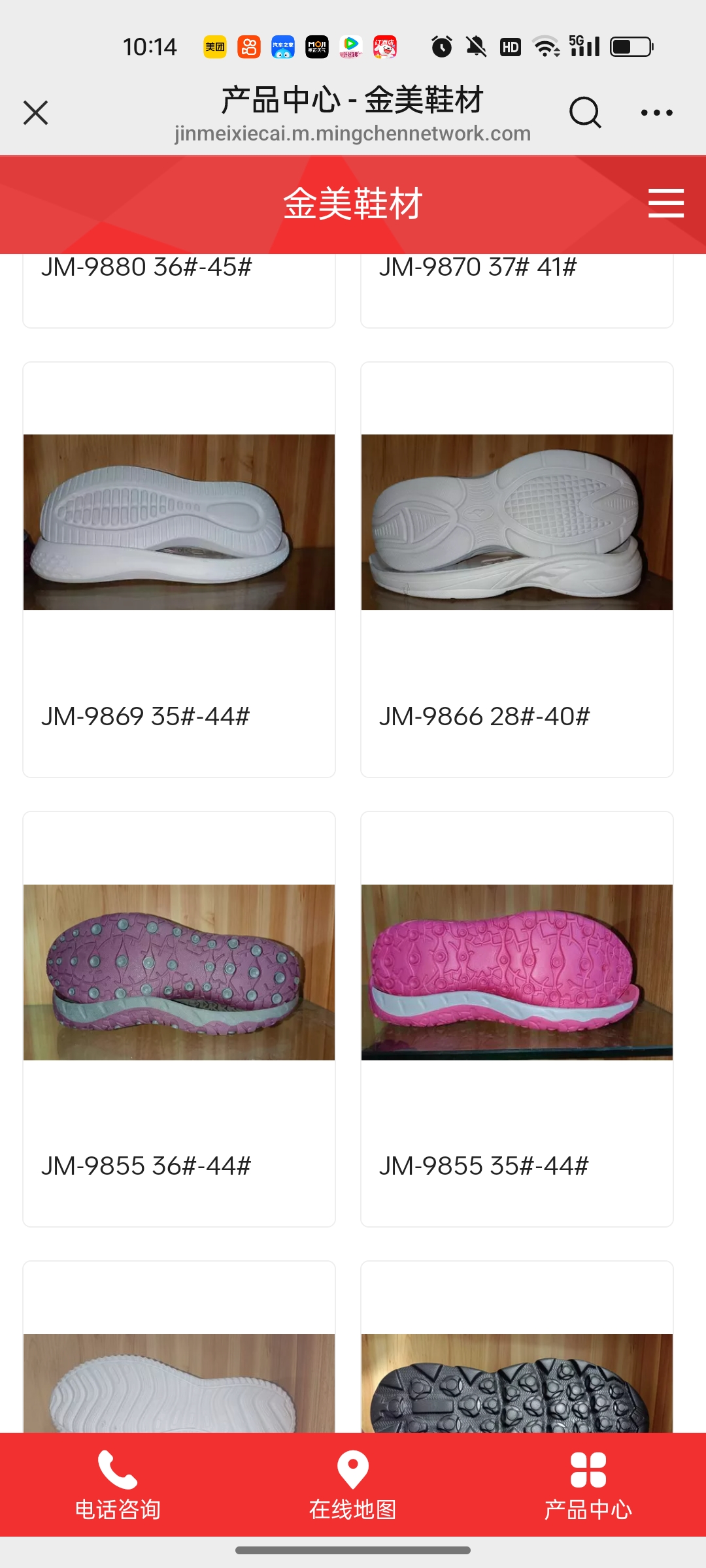
Task: Go to 产品中心 product center
Action: pos(588,1484)
